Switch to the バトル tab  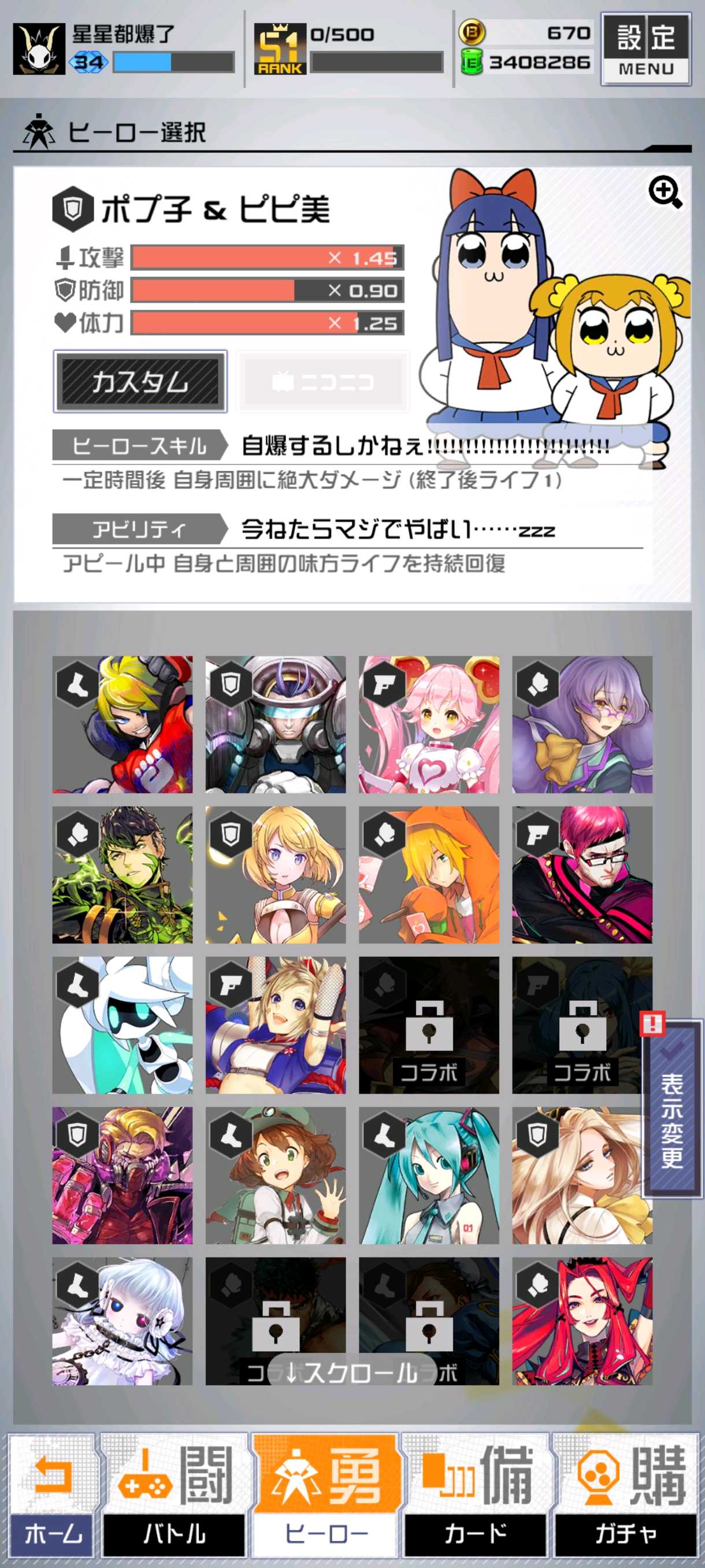click(x=174, y=1499)
